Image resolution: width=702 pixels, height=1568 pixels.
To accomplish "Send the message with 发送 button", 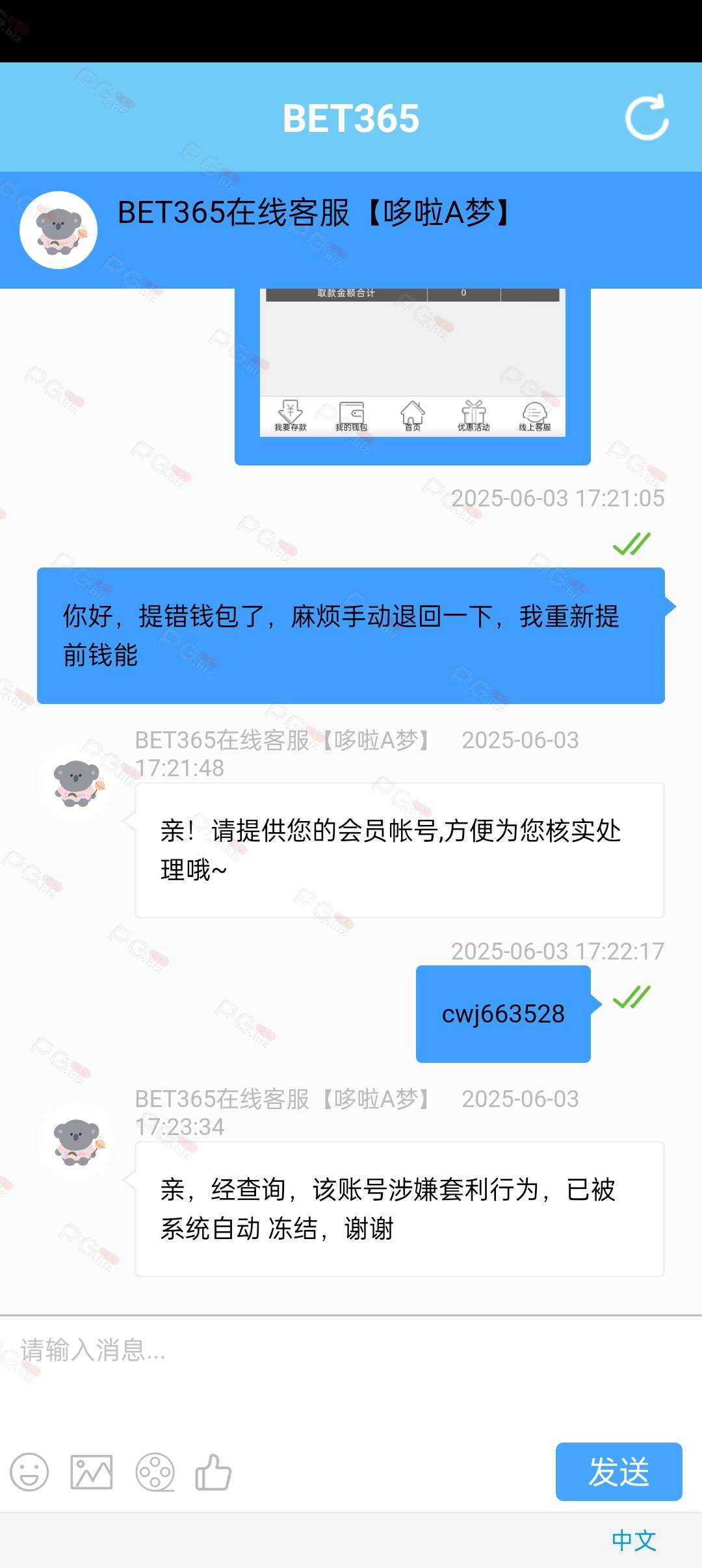I will [619, 1472].
